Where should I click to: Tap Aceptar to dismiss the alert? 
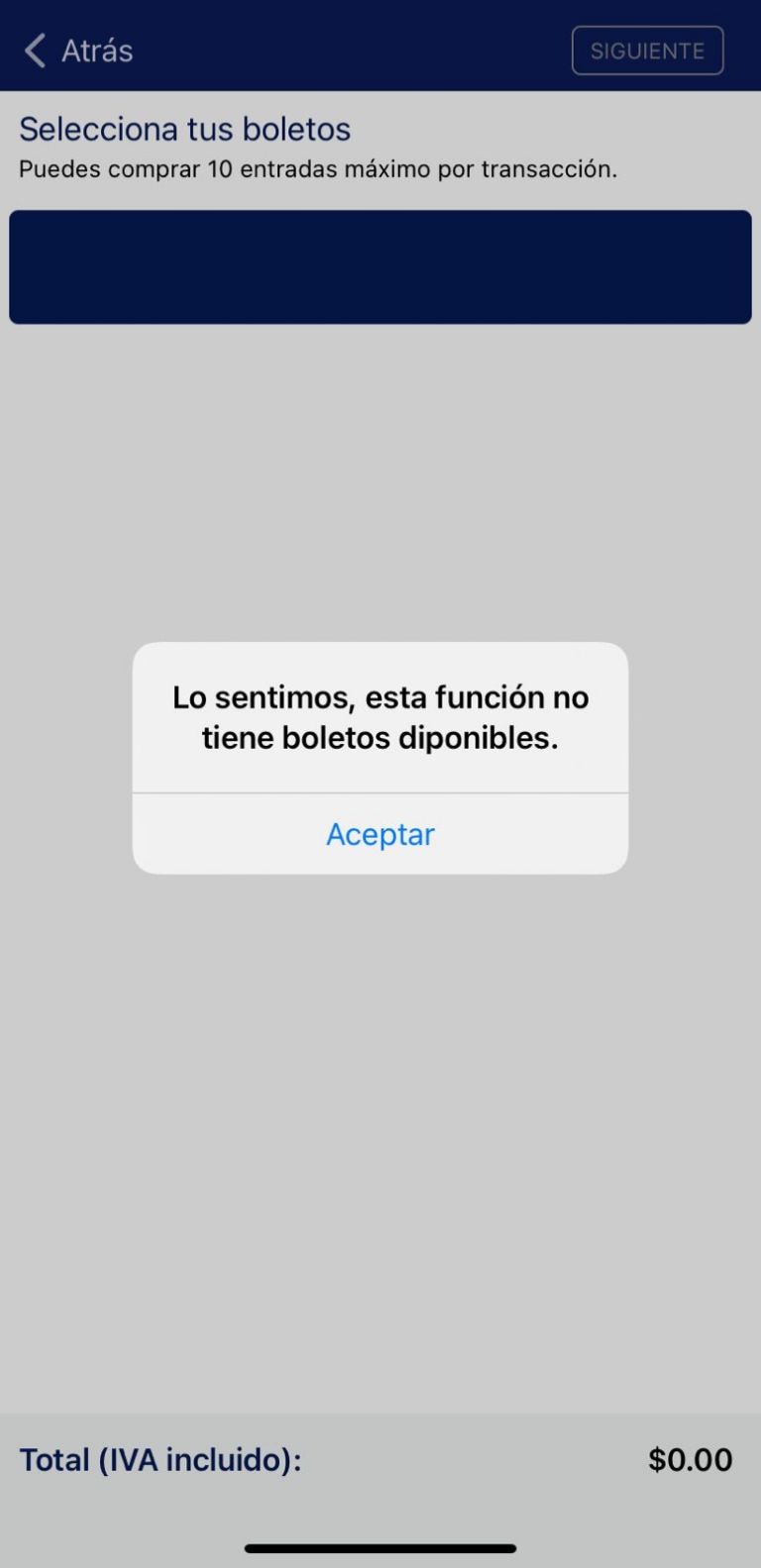point(380,834)
